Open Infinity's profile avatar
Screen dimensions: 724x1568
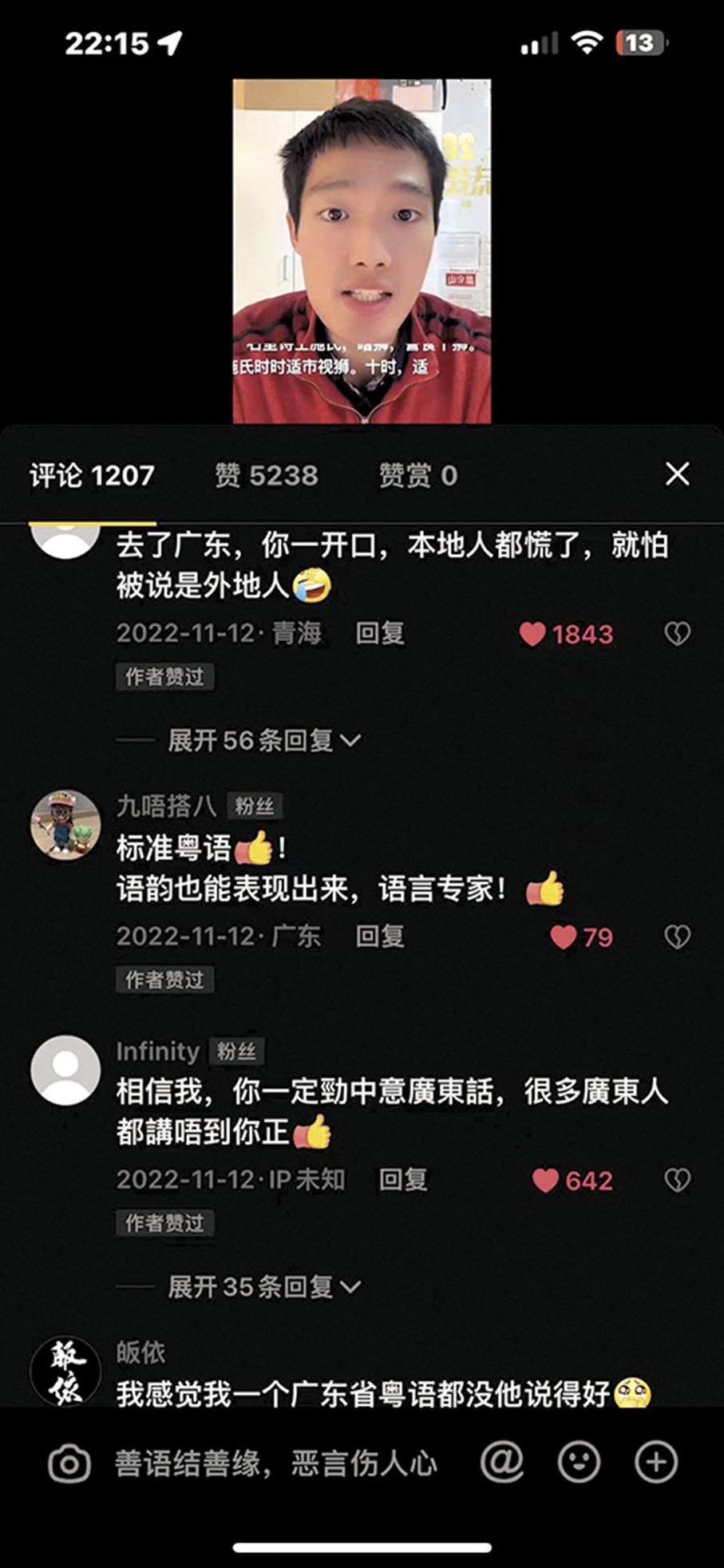click(x=65, y=1071)
